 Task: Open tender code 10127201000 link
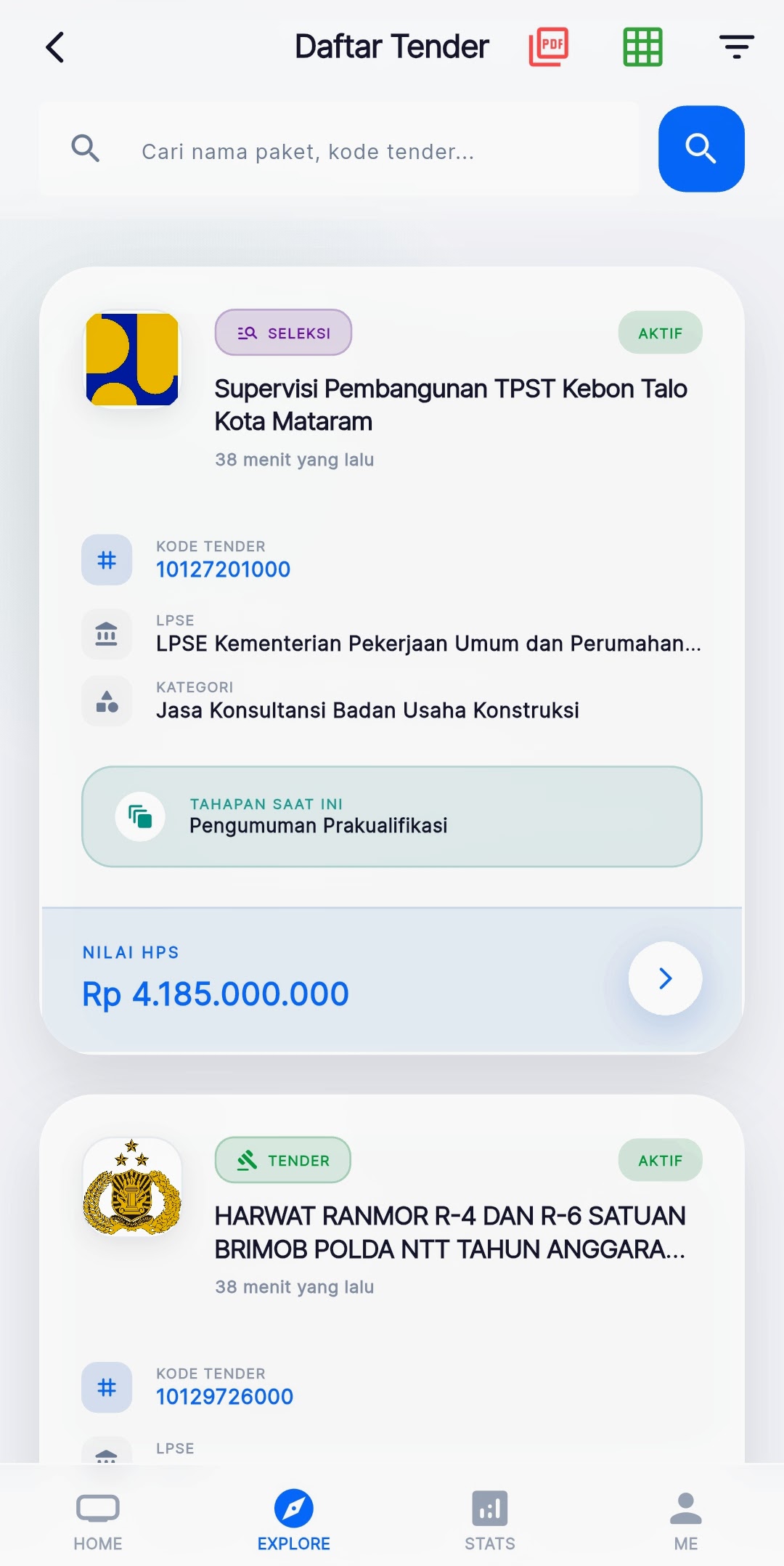click(223, 569)
